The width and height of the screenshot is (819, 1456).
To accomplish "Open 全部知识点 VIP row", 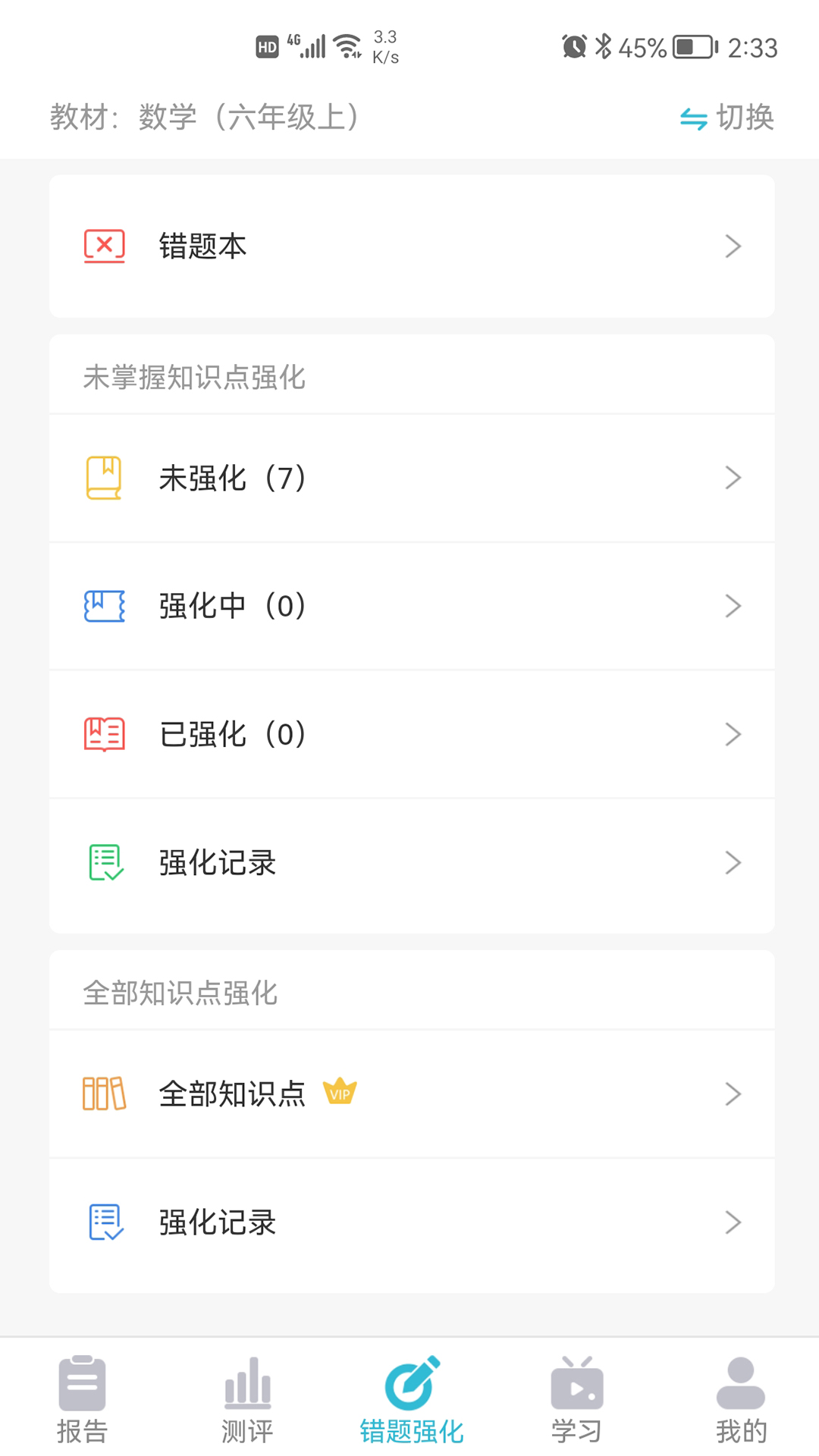I will click(x=412, y=1094).
